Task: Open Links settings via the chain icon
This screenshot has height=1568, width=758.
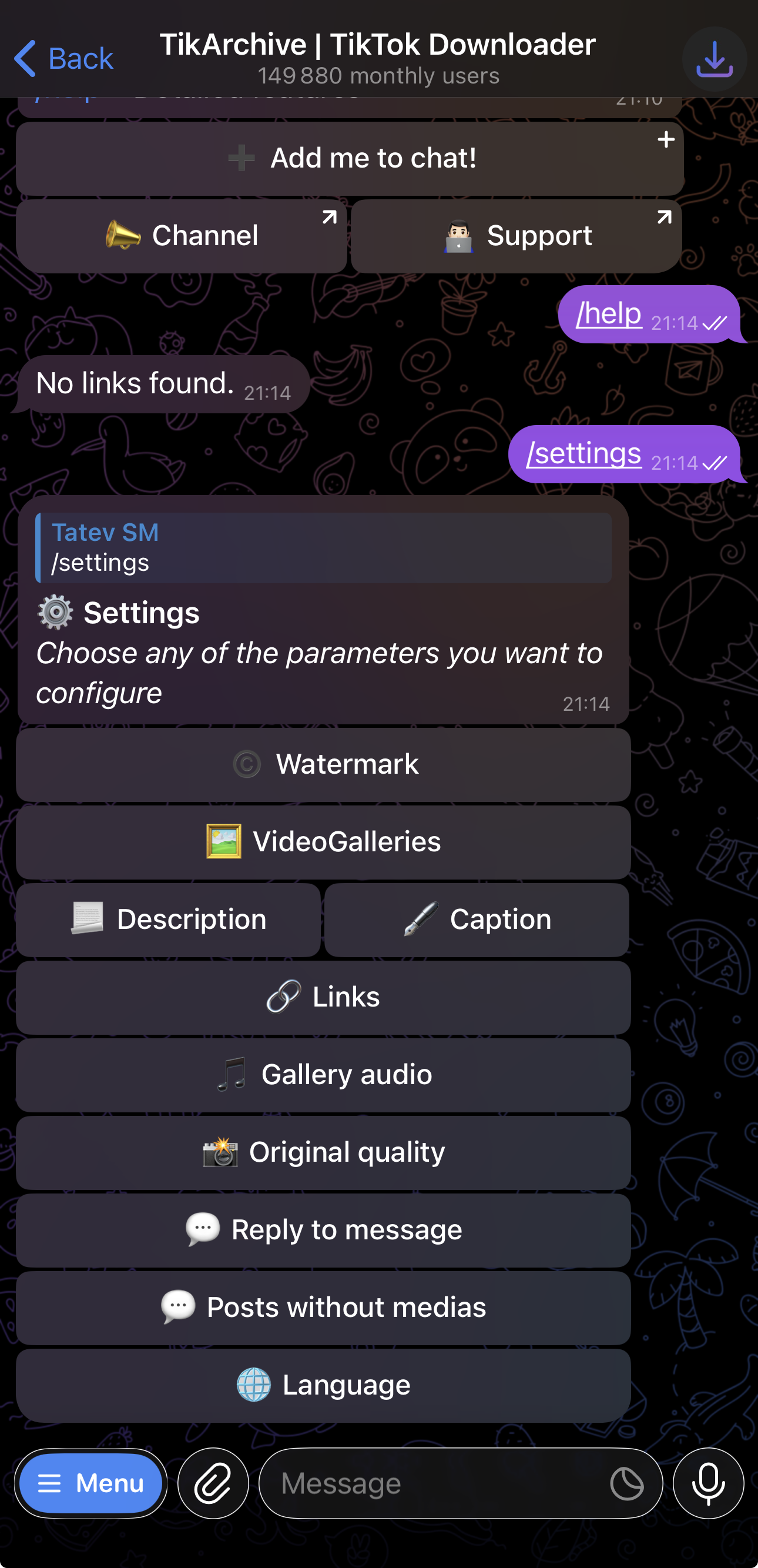Action: 324,997
